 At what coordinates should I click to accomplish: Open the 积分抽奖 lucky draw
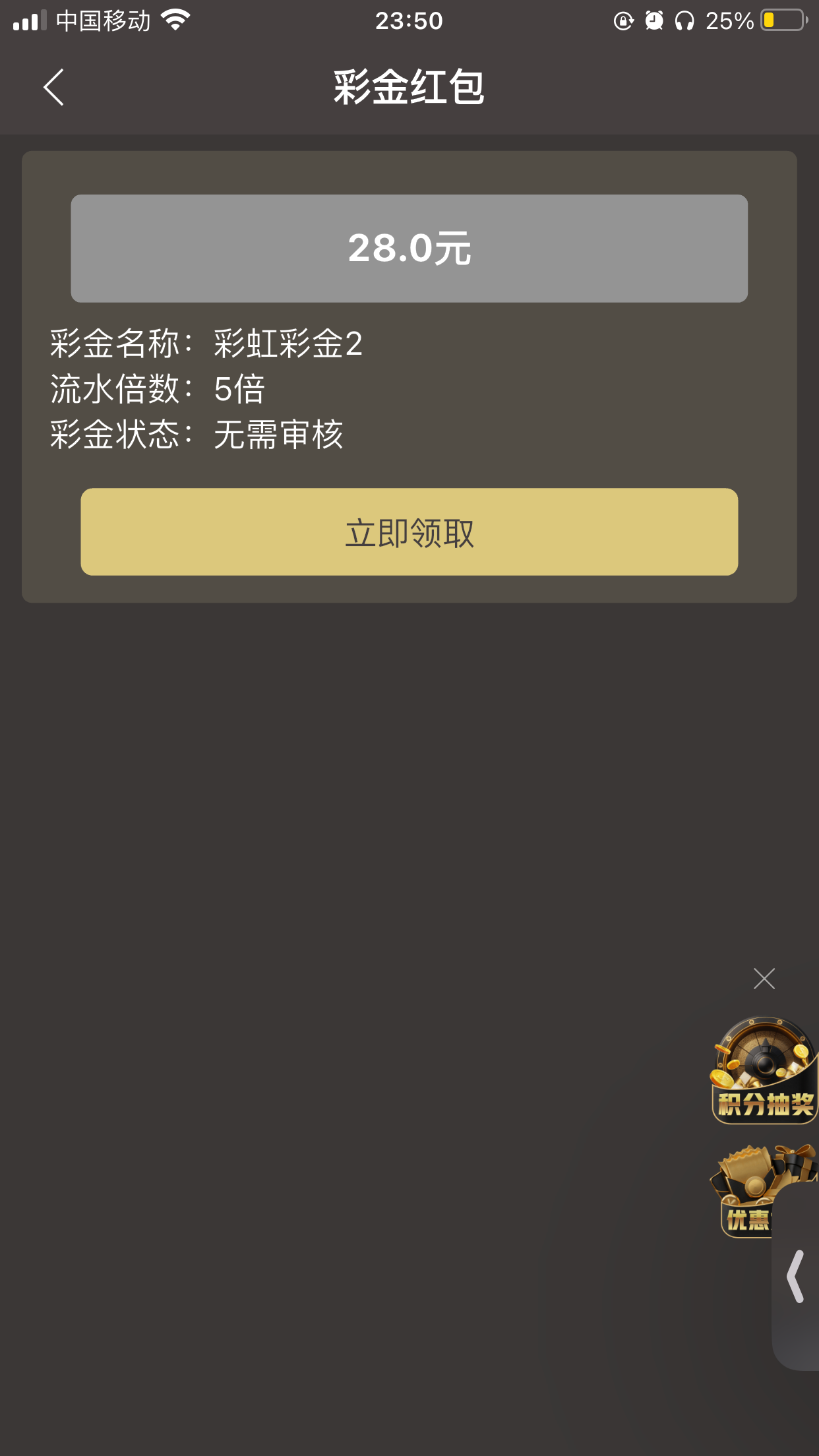[764, 1072]
